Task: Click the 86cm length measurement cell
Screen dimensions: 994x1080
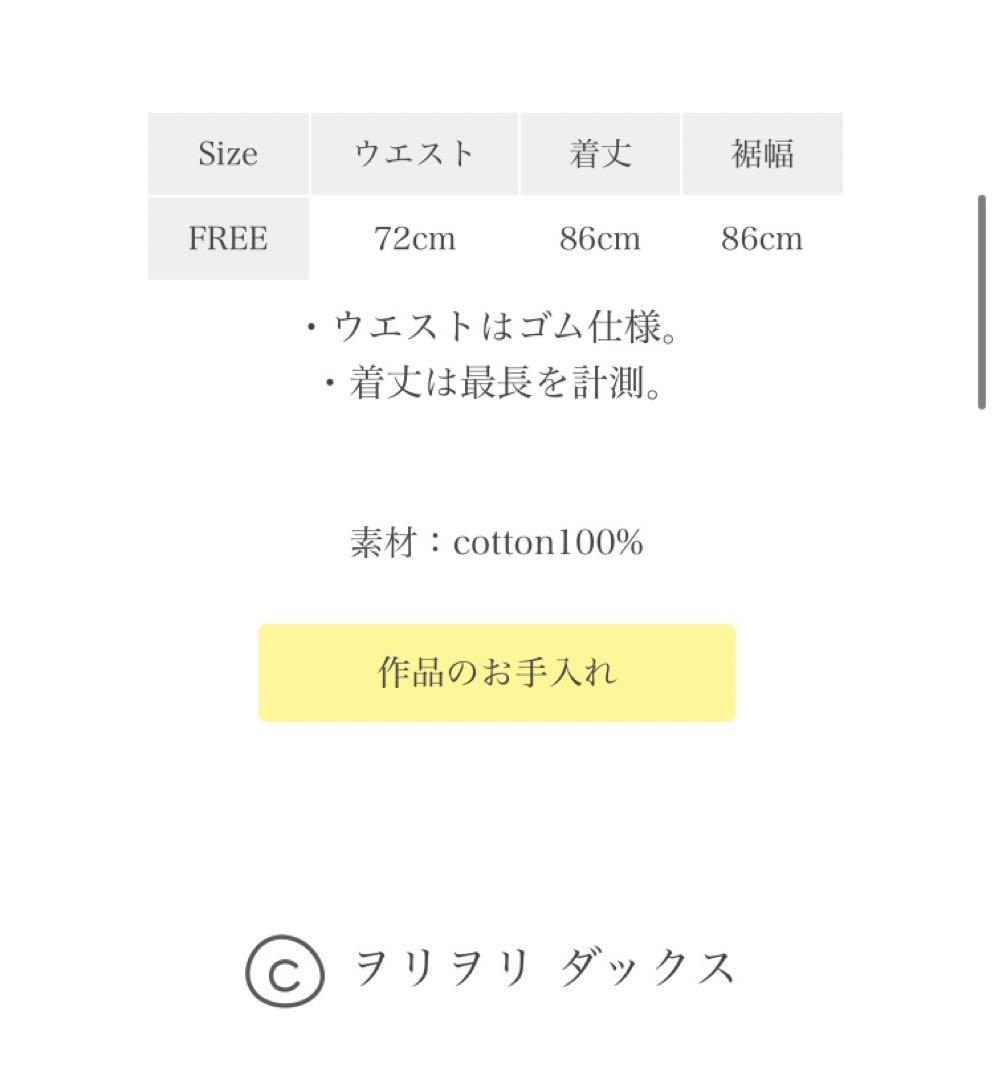Action: 601,239
